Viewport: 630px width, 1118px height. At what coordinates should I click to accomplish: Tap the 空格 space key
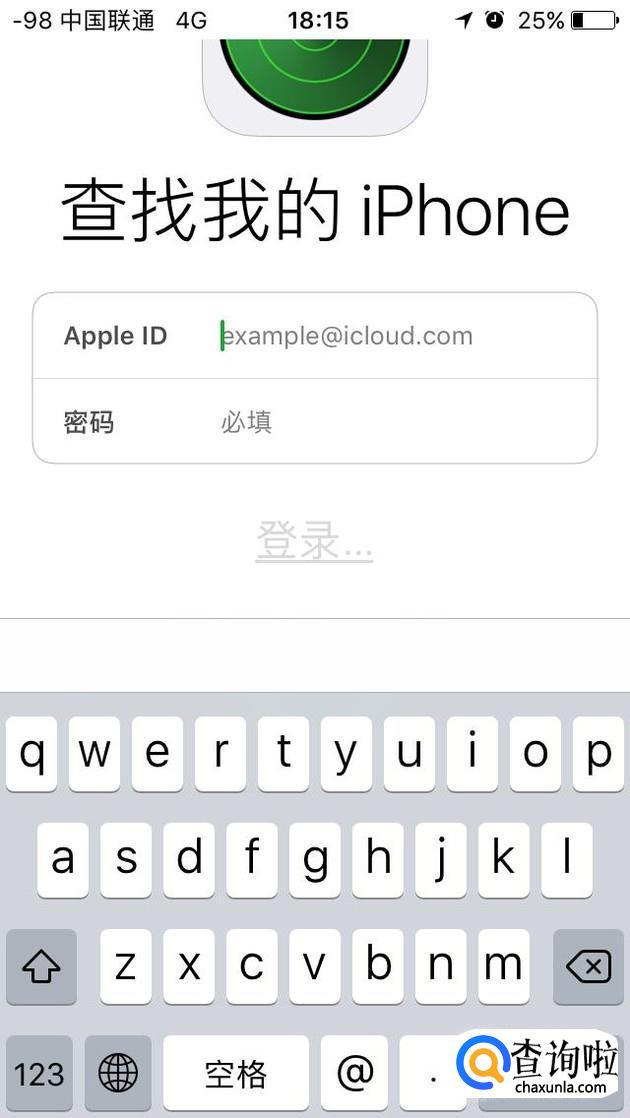(x=236, y=1074)
